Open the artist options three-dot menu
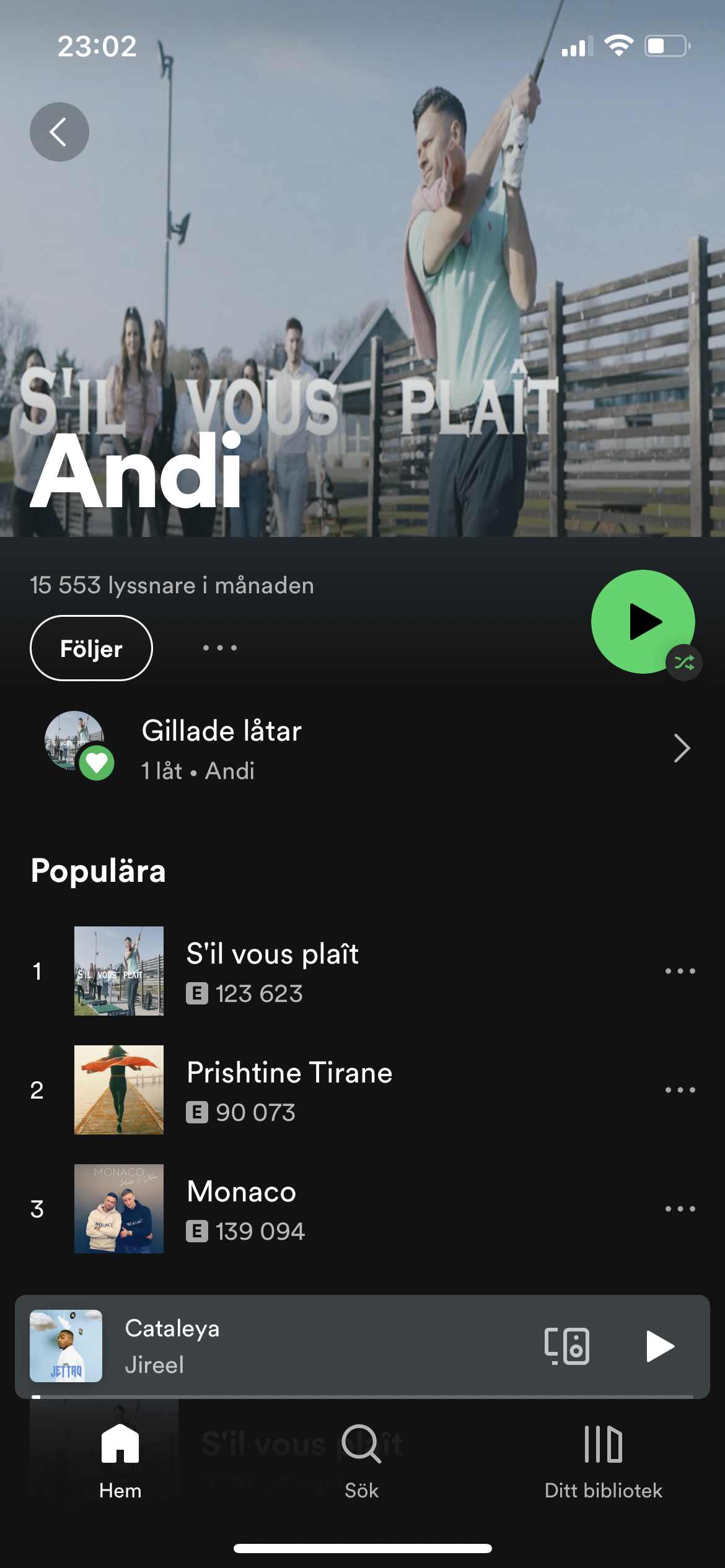This screenshot has width=725, height=1568. pos(220,648)
